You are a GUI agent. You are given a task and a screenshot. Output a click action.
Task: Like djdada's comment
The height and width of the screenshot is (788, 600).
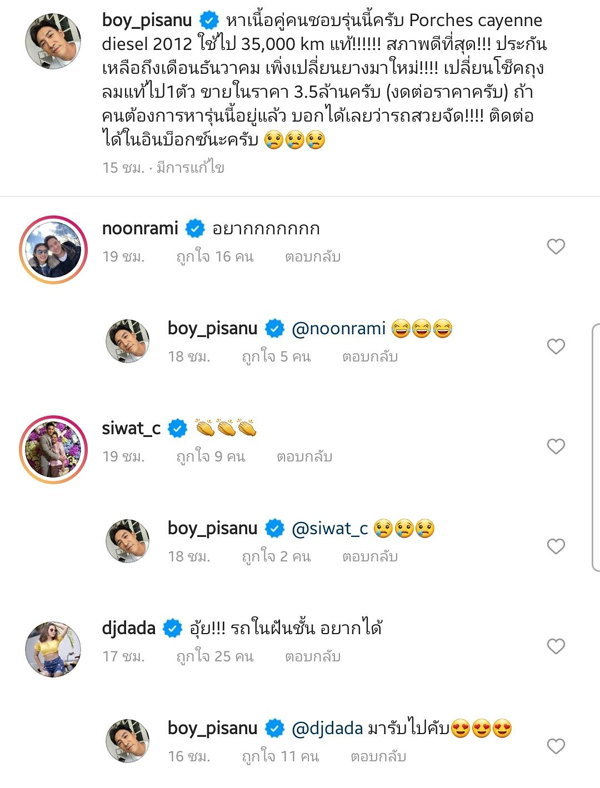(x=556, y=646)
